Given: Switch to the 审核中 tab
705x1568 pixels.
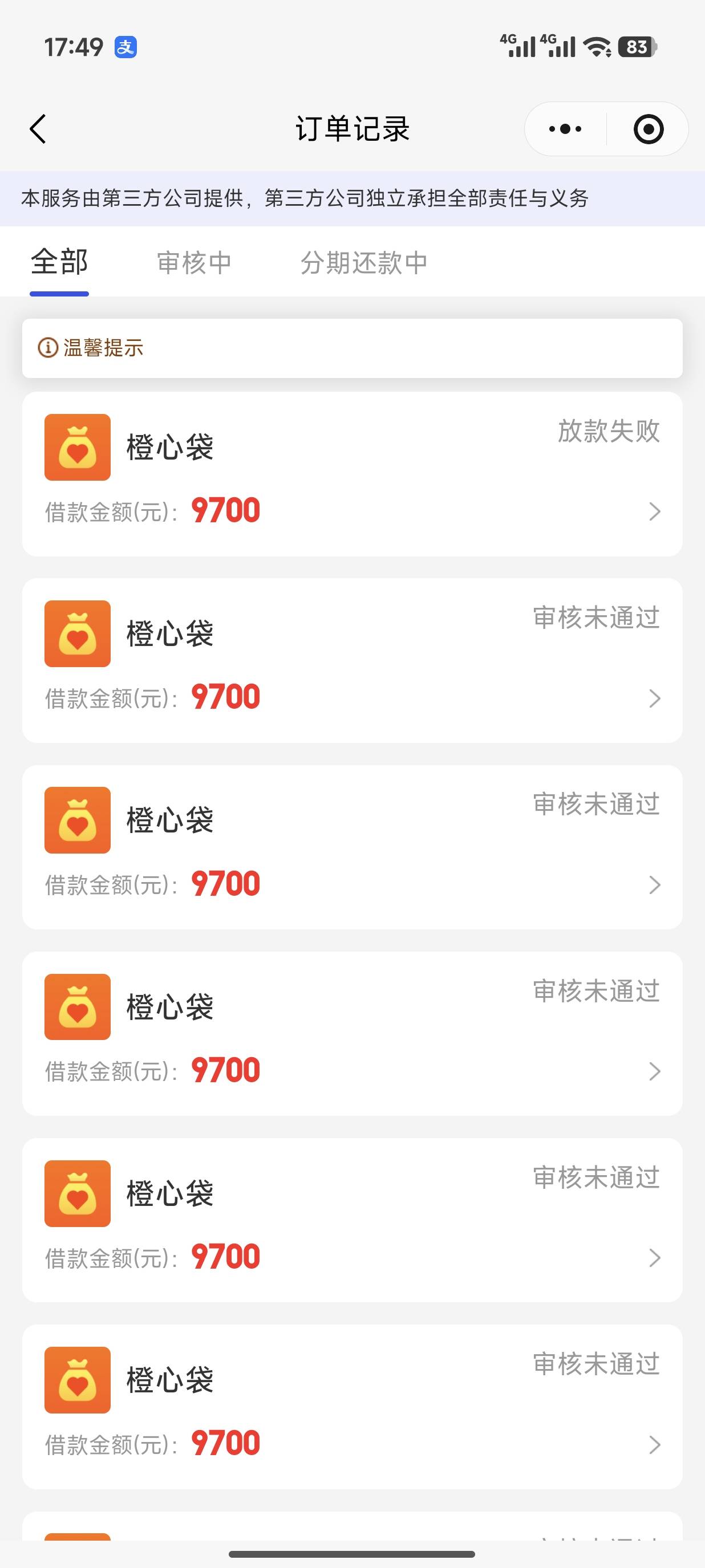Looking at the screenshot, I should point(194,263).
